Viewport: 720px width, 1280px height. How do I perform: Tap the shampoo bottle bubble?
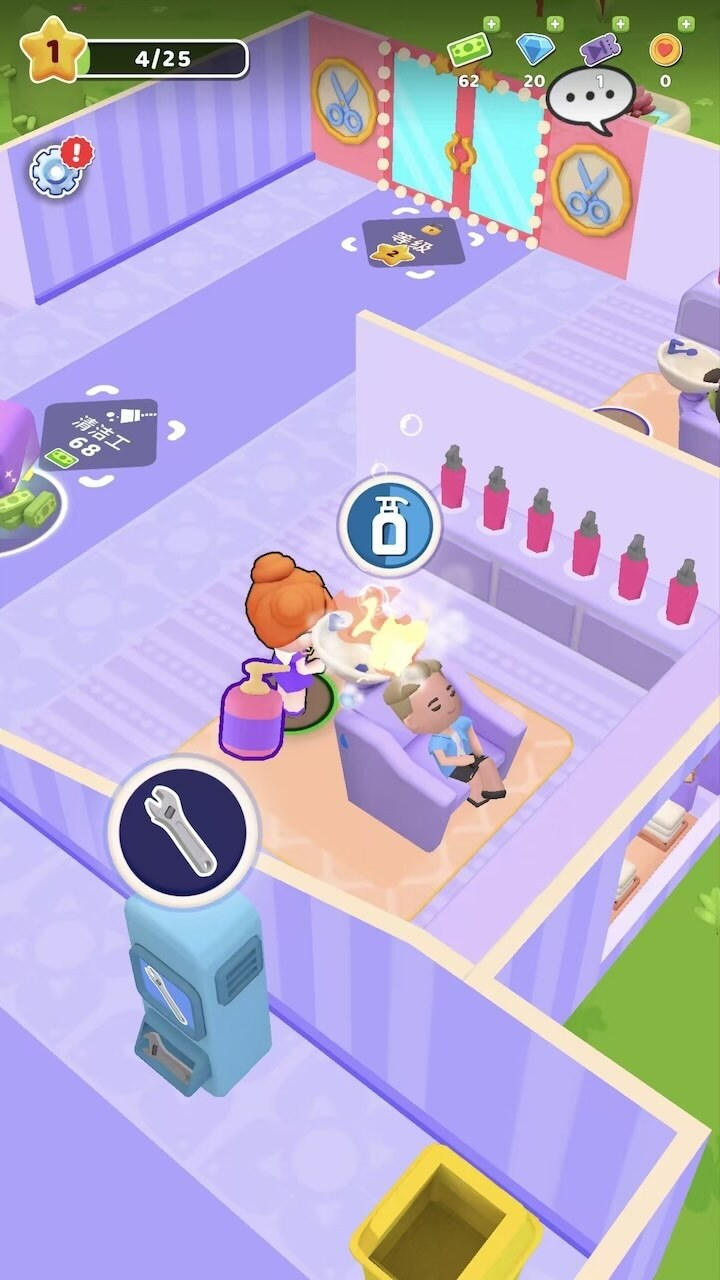point(389,524)
